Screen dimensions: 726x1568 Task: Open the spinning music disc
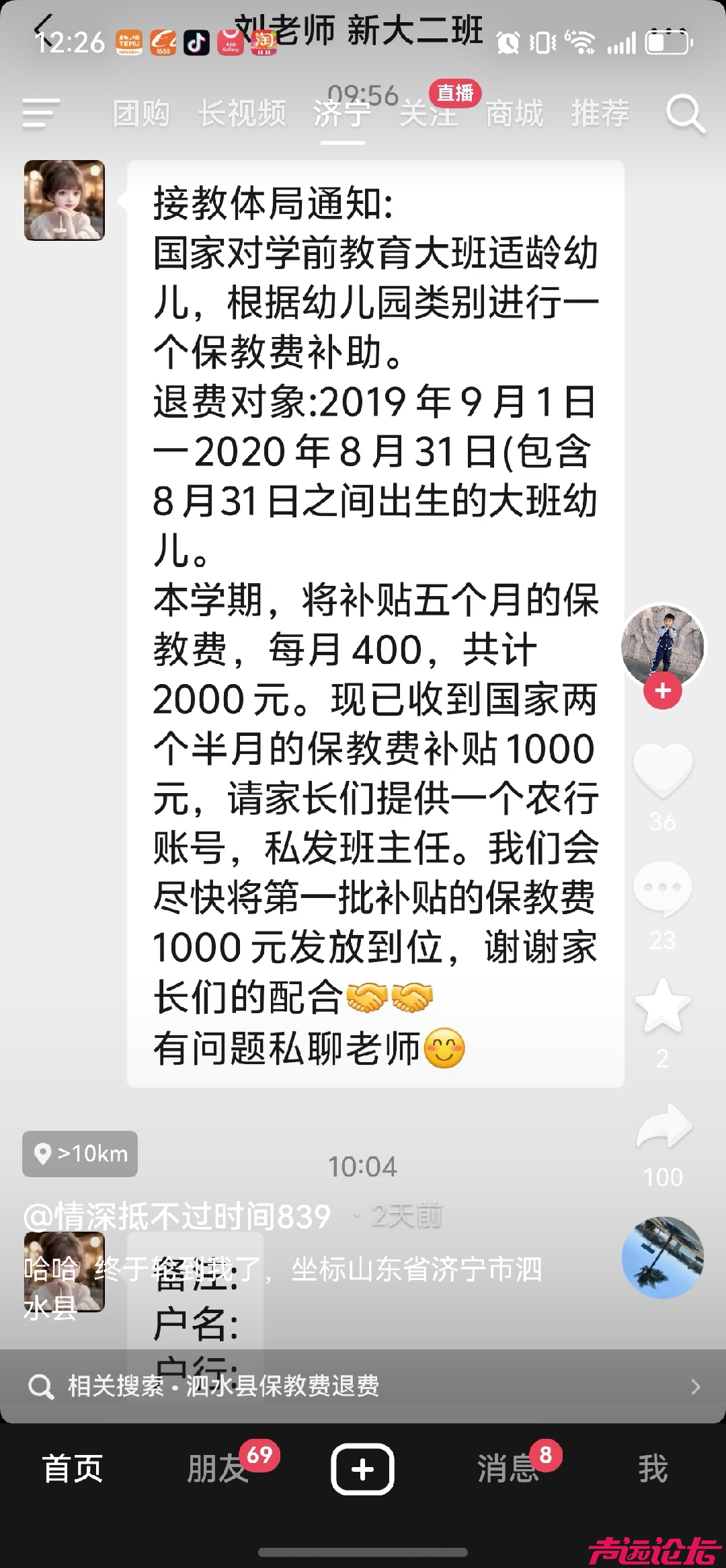click(663, 1257)
